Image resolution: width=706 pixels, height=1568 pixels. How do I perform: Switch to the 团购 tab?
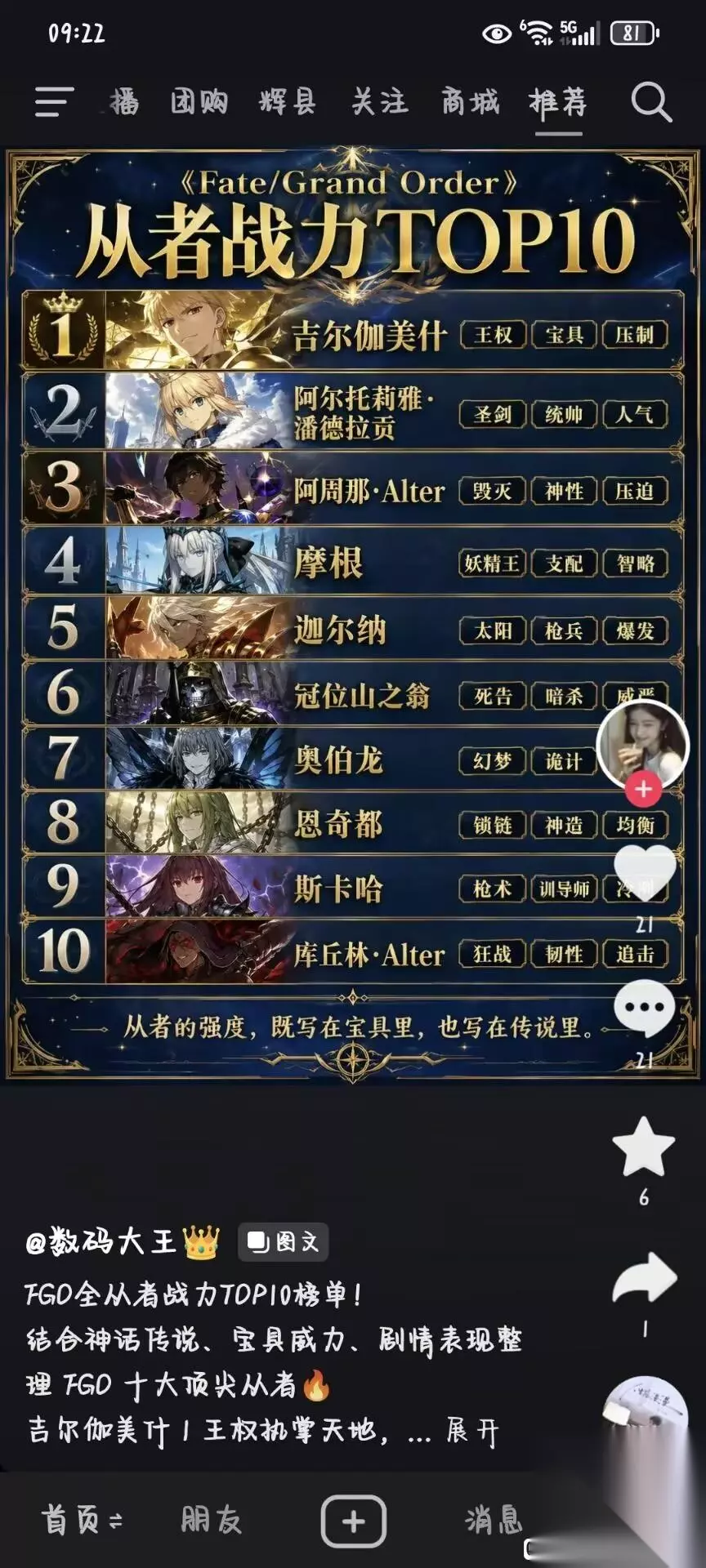[x=199, y=102]
